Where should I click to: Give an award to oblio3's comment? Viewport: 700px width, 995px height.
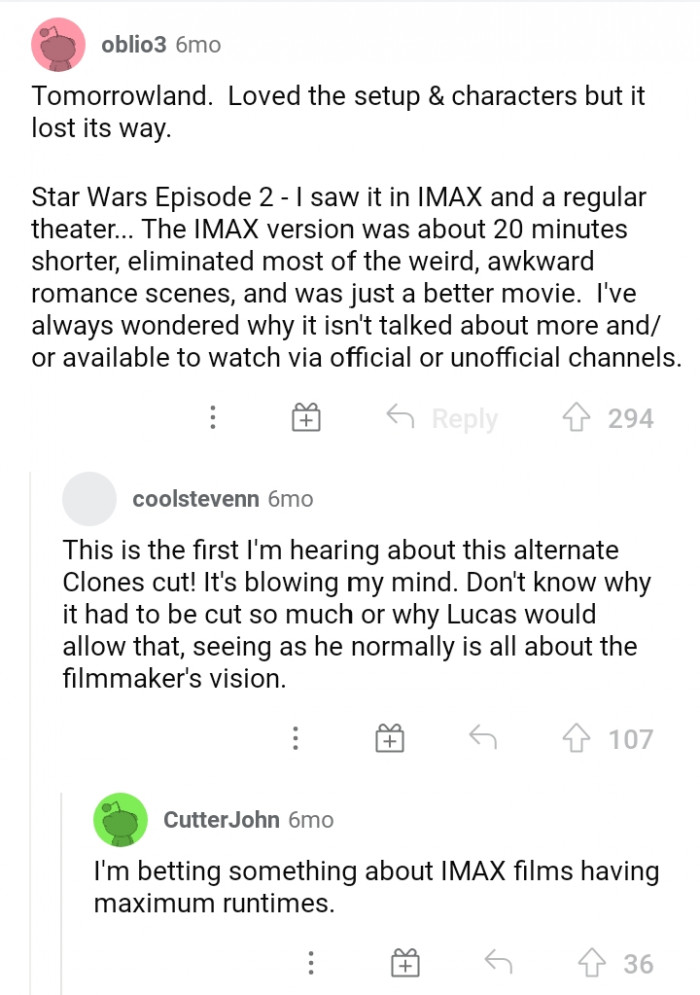(x=306, y=418)
